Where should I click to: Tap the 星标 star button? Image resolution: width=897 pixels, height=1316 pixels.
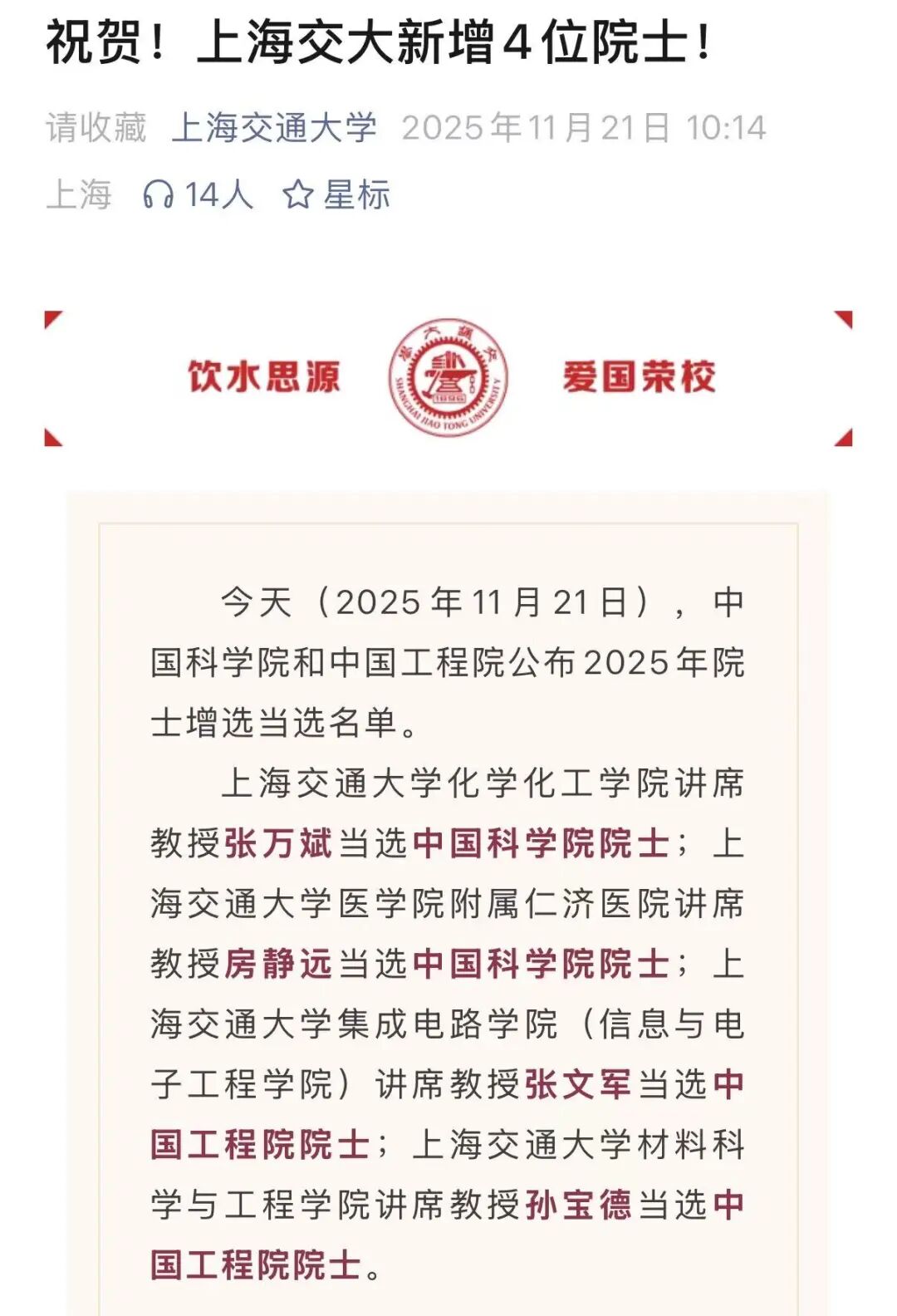click(x=336, y=195)
